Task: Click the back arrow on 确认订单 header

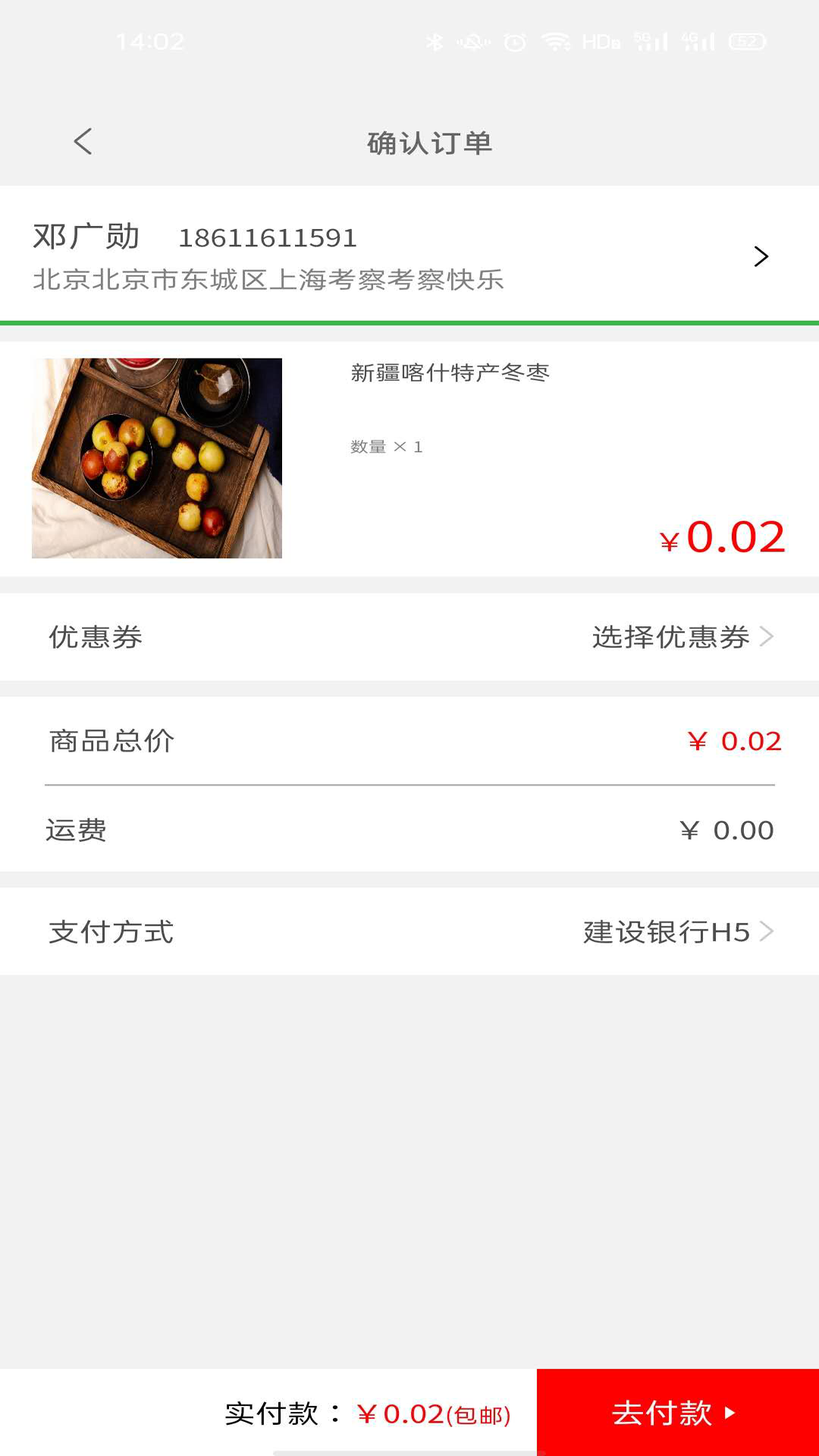Action: [x=83, y=143]
